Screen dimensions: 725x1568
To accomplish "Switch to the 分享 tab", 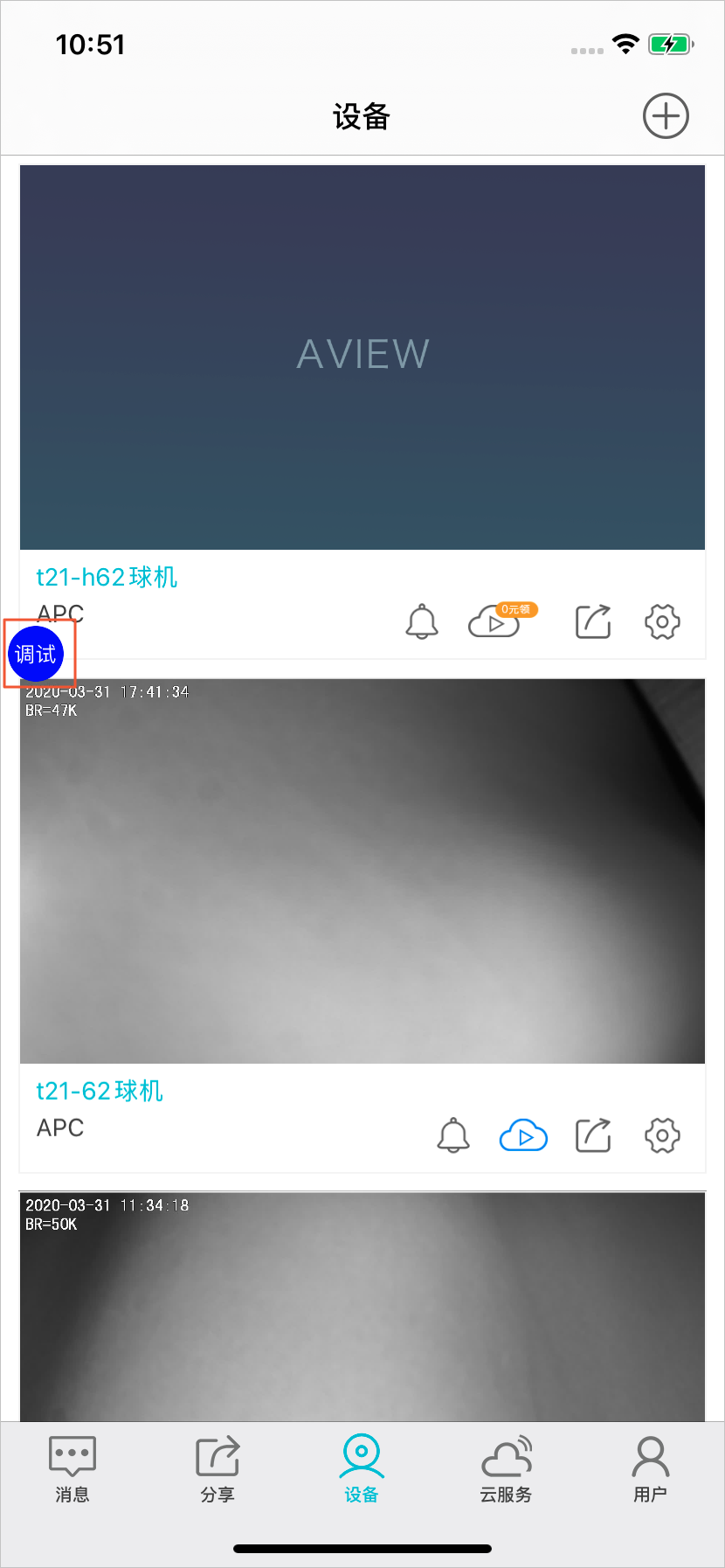I will point(217,1469).
